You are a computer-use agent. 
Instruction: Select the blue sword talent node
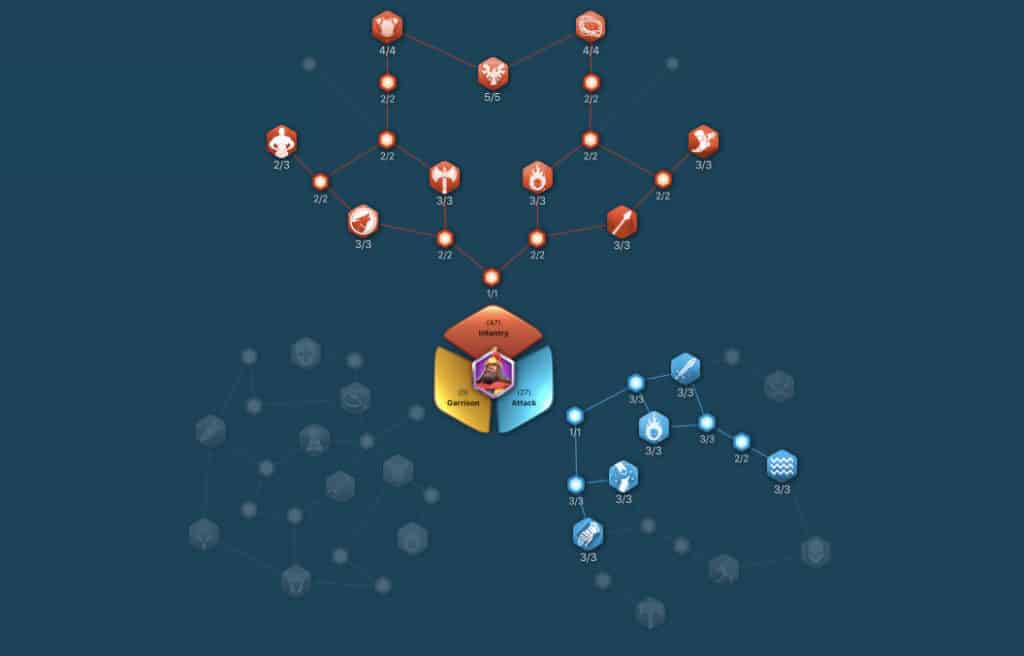tap(685, 368)
